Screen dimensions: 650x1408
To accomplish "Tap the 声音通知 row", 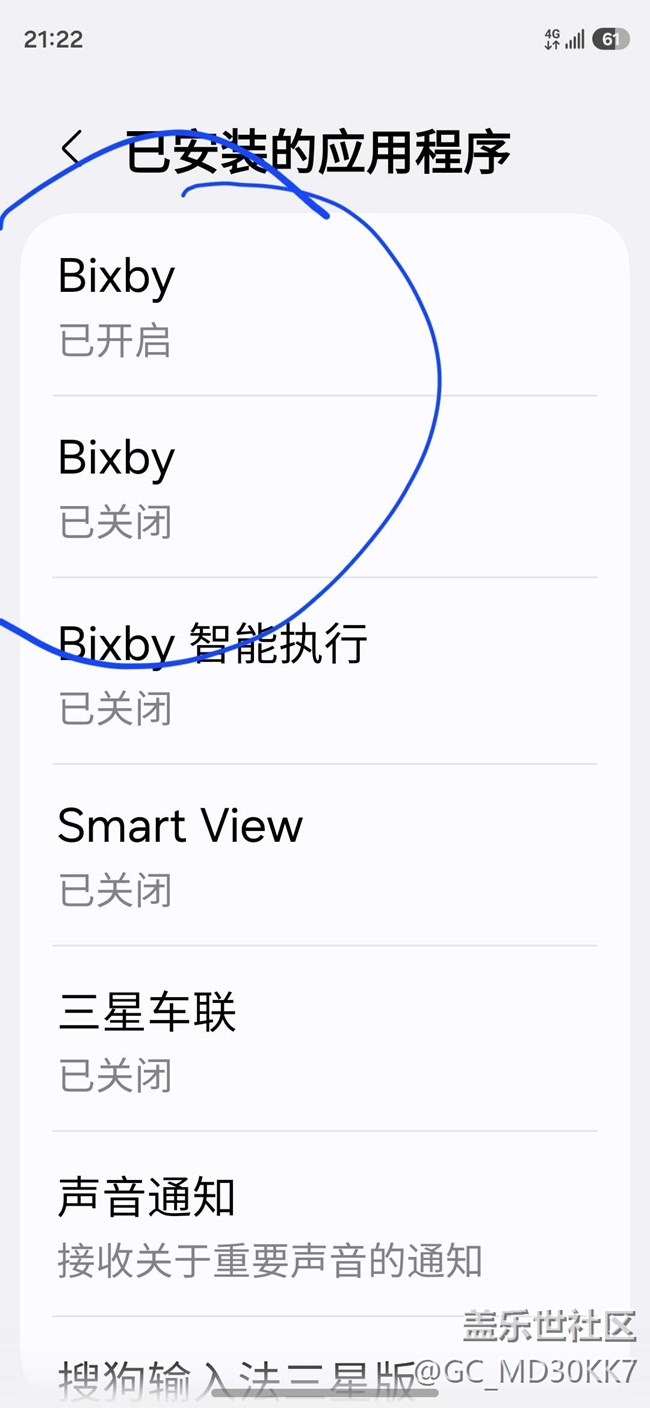I will point(324,1225).
